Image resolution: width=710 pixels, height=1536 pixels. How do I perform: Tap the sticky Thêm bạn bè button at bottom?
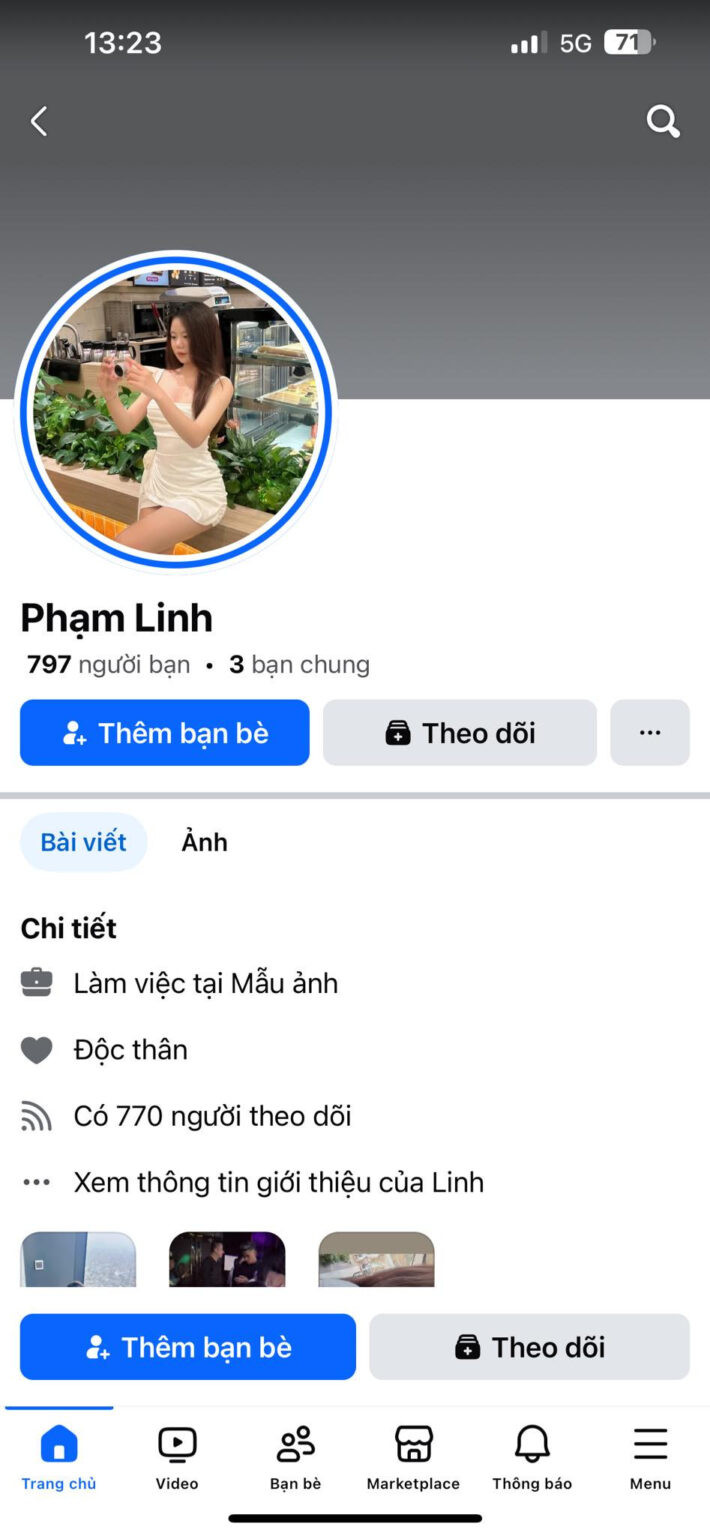tap(188, 1347)
